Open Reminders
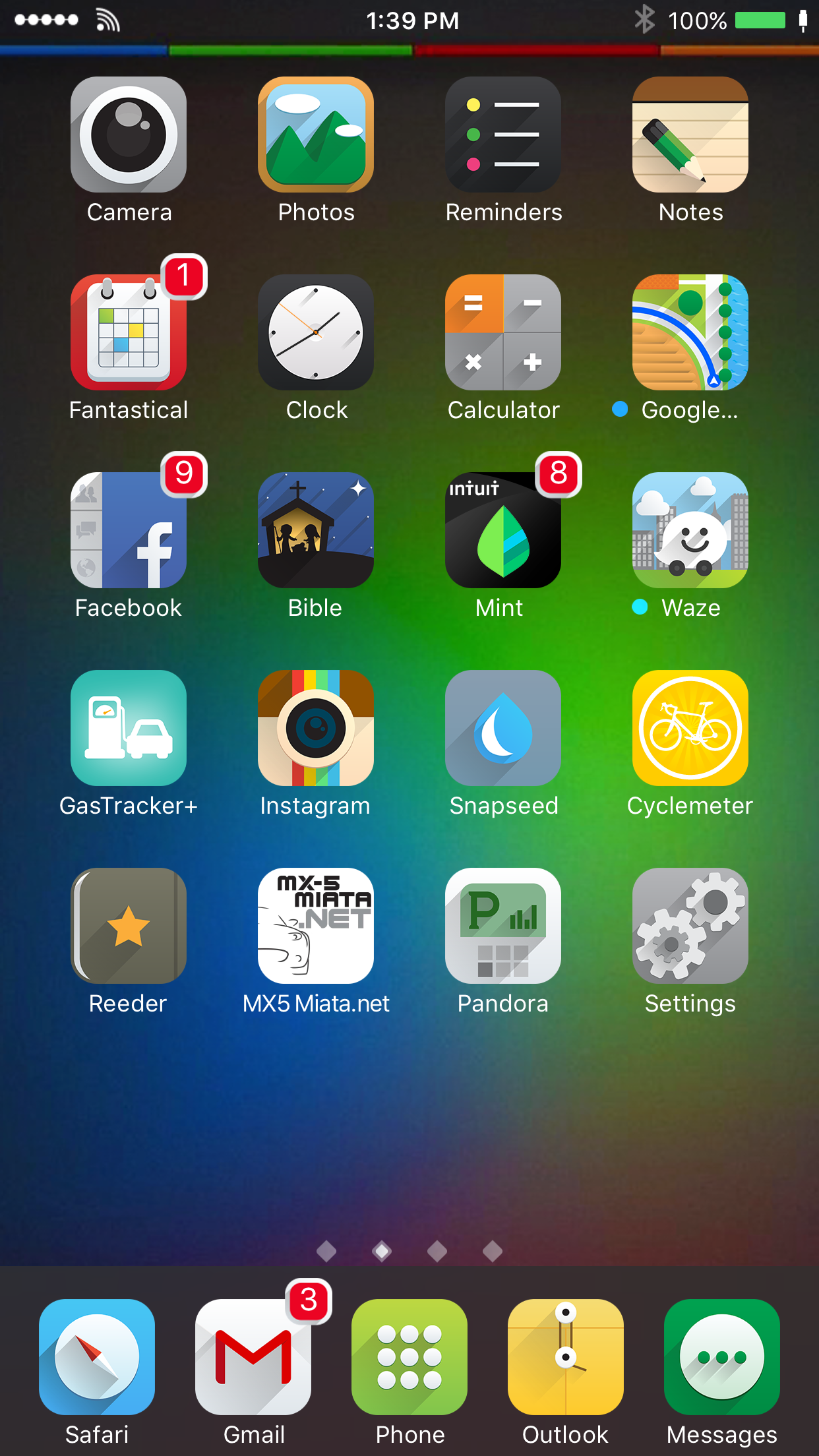Image resolution: width=819 pixels, height=1456 pixels. (x=503, y=135)
